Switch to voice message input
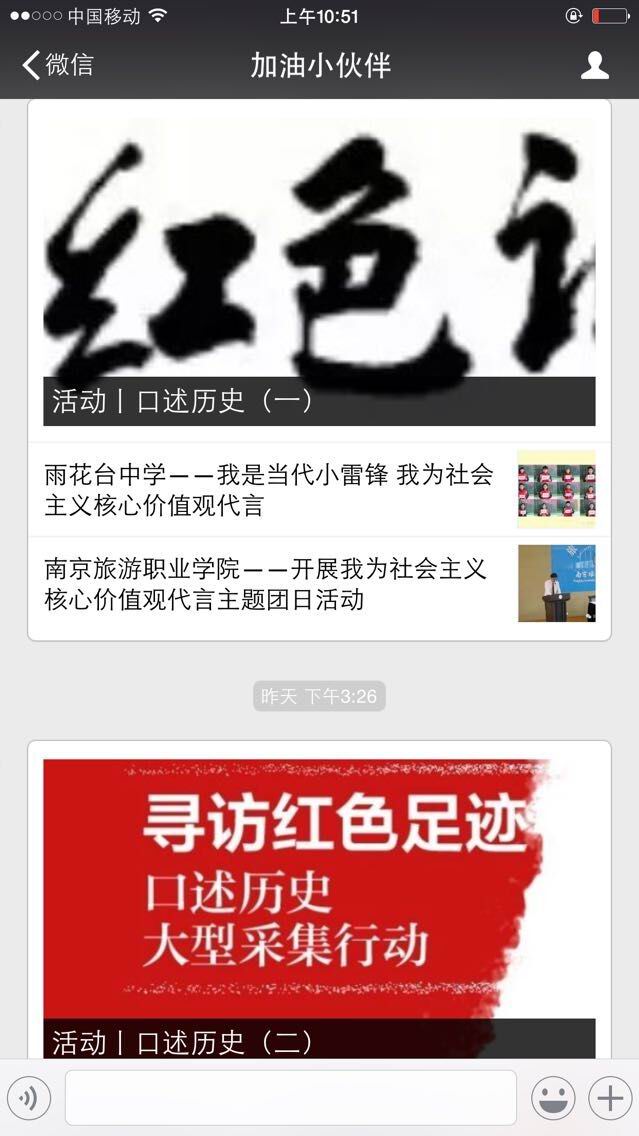Screen dimensions: 639x1136 29,1099
